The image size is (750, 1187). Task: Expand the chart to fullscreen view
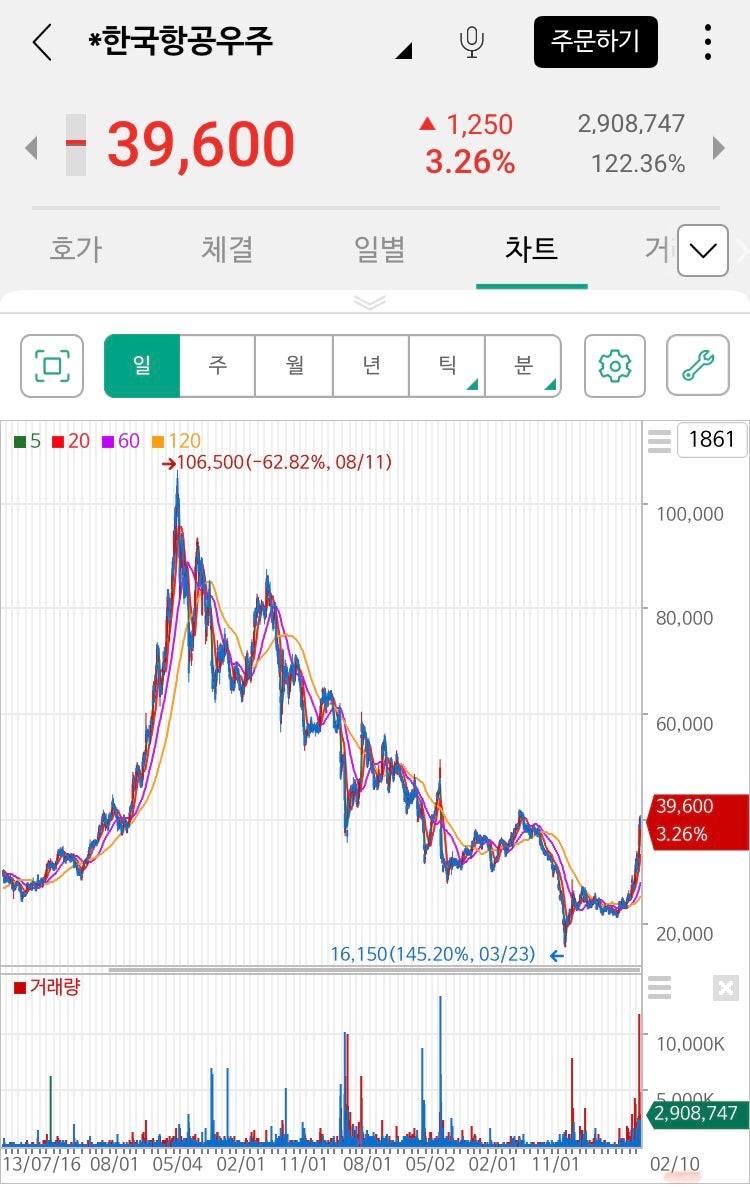tap(51, 365)
